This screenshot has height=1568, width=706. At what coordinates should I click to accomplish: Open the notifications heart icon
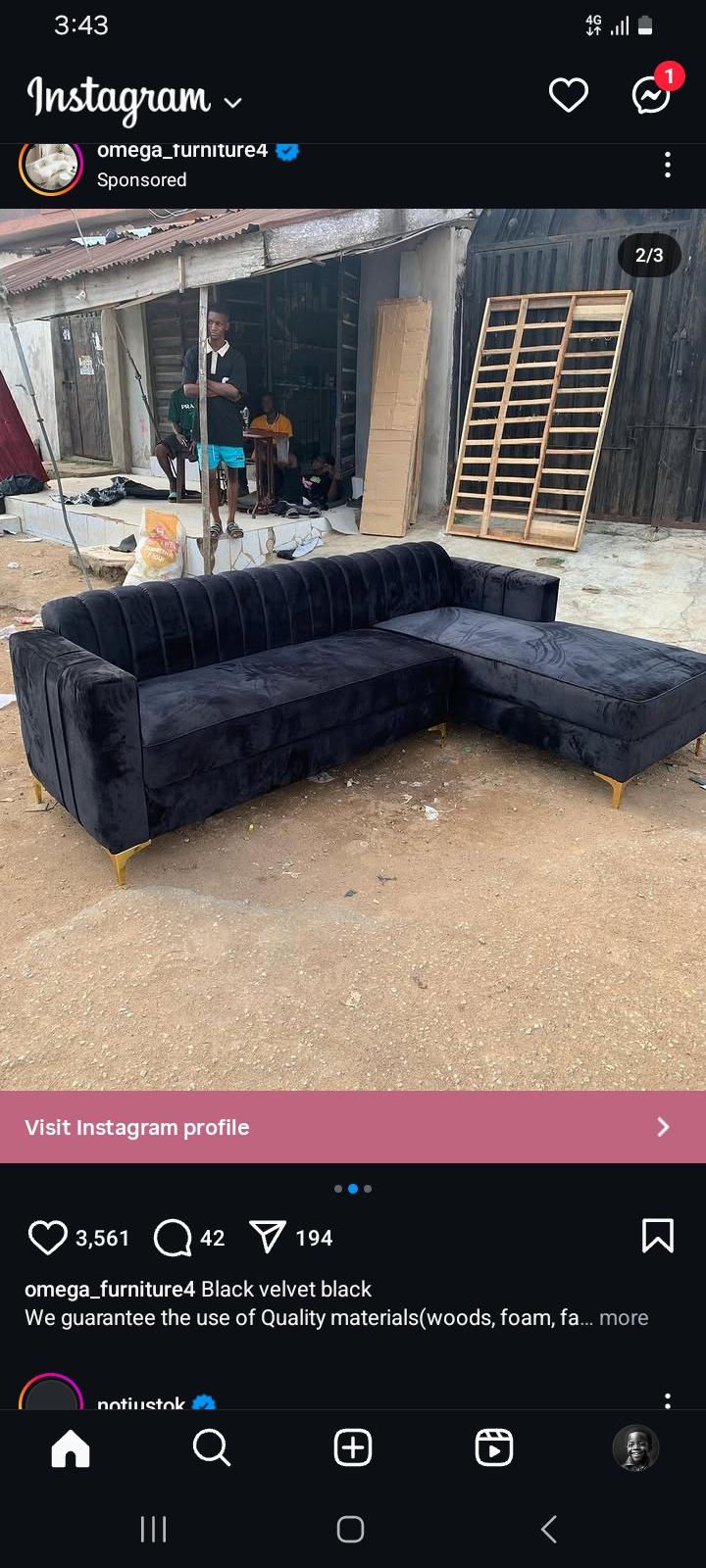pos(568,95)
